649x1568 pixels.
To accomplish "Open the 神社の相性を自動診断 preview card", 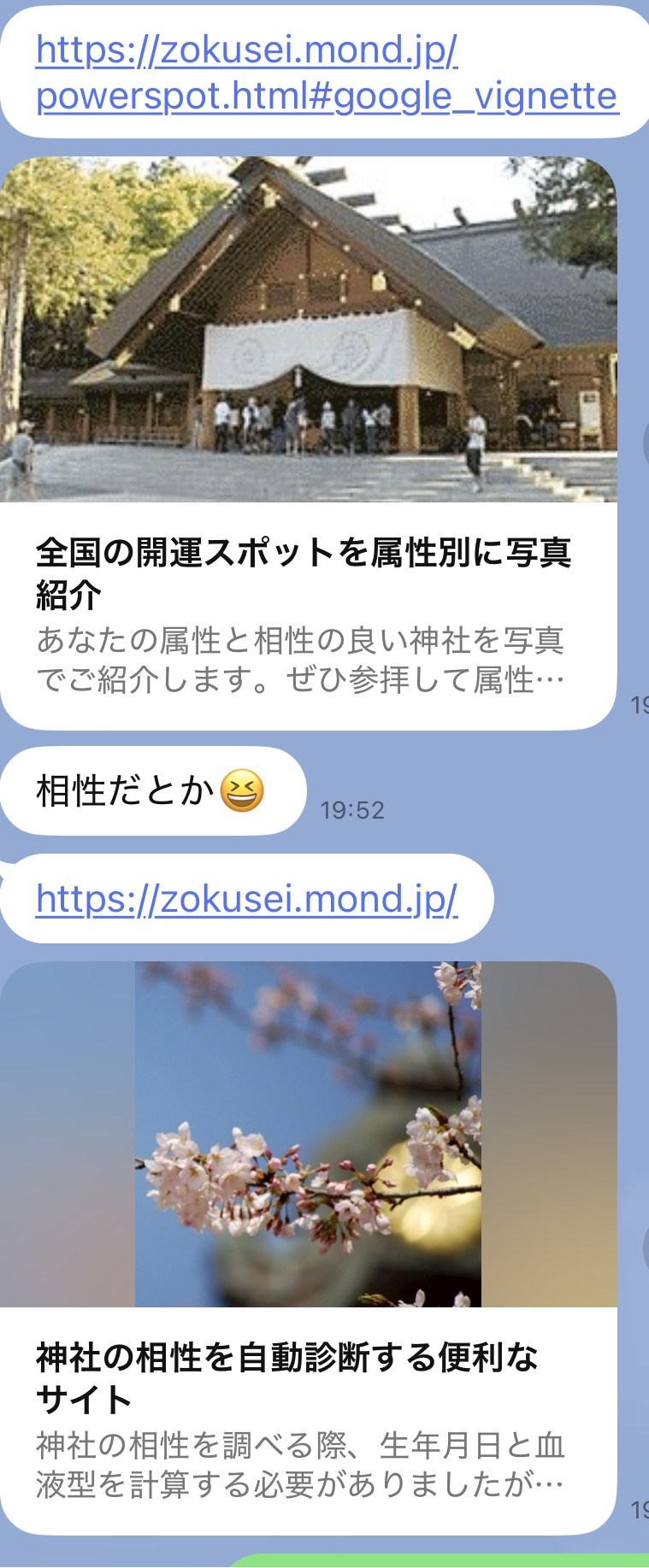I will 308,1248.
